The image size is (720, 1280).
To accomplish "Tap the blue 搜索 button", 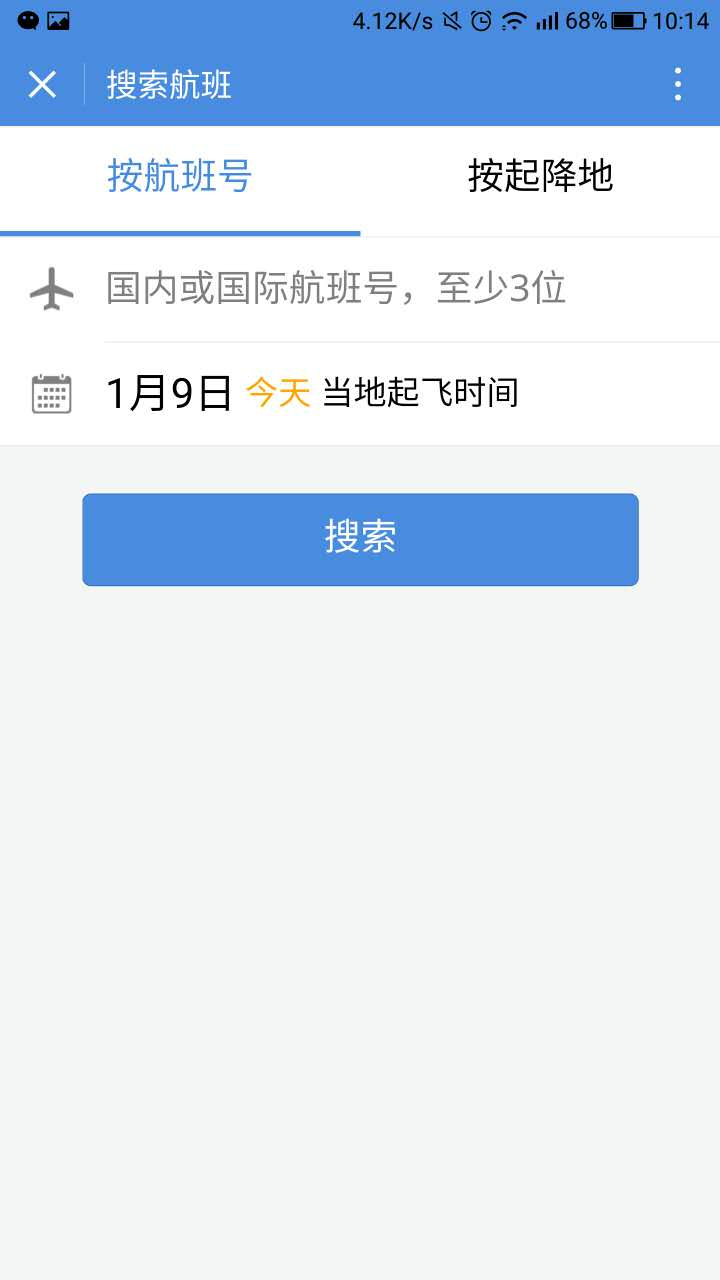I will 360,539.
